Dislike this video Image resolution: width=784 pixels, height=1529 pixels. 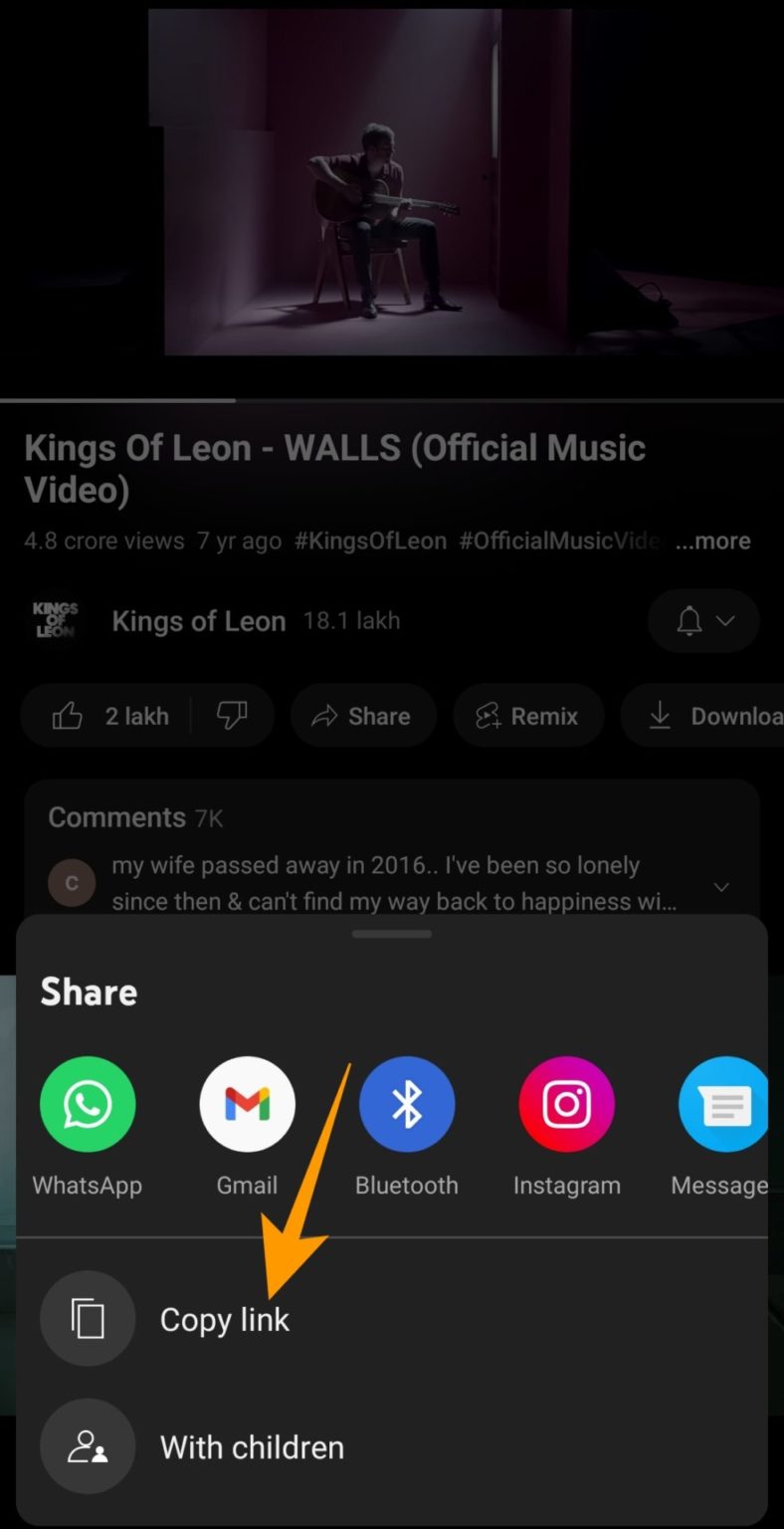(x=232, y=716)
